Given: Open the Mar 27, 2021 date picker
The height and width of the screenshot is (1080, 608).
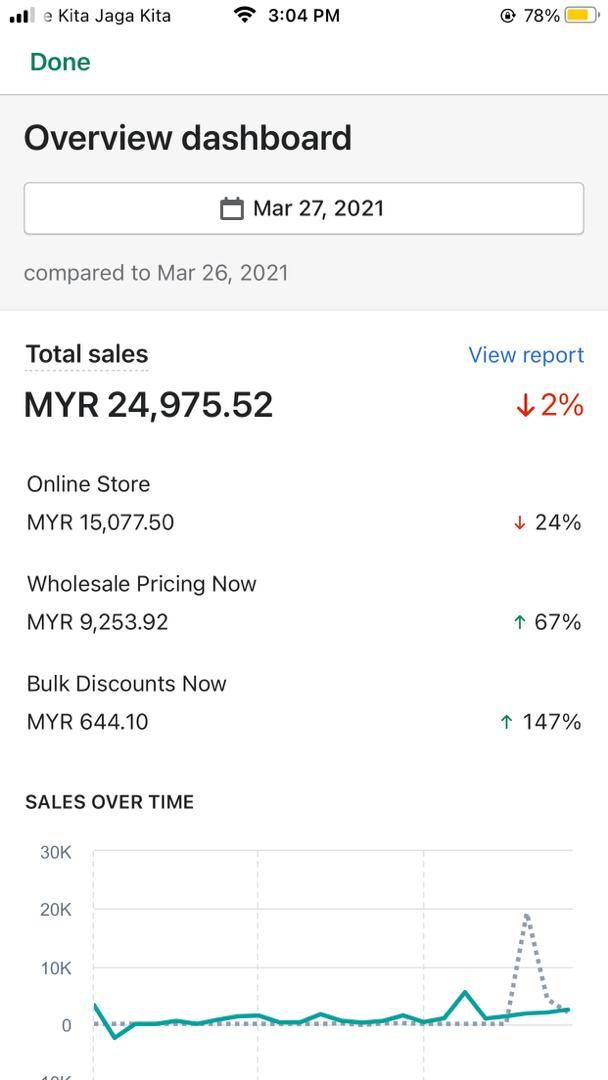Looking at the screenshot, I should pyautogui.click(x=304, y=208).
